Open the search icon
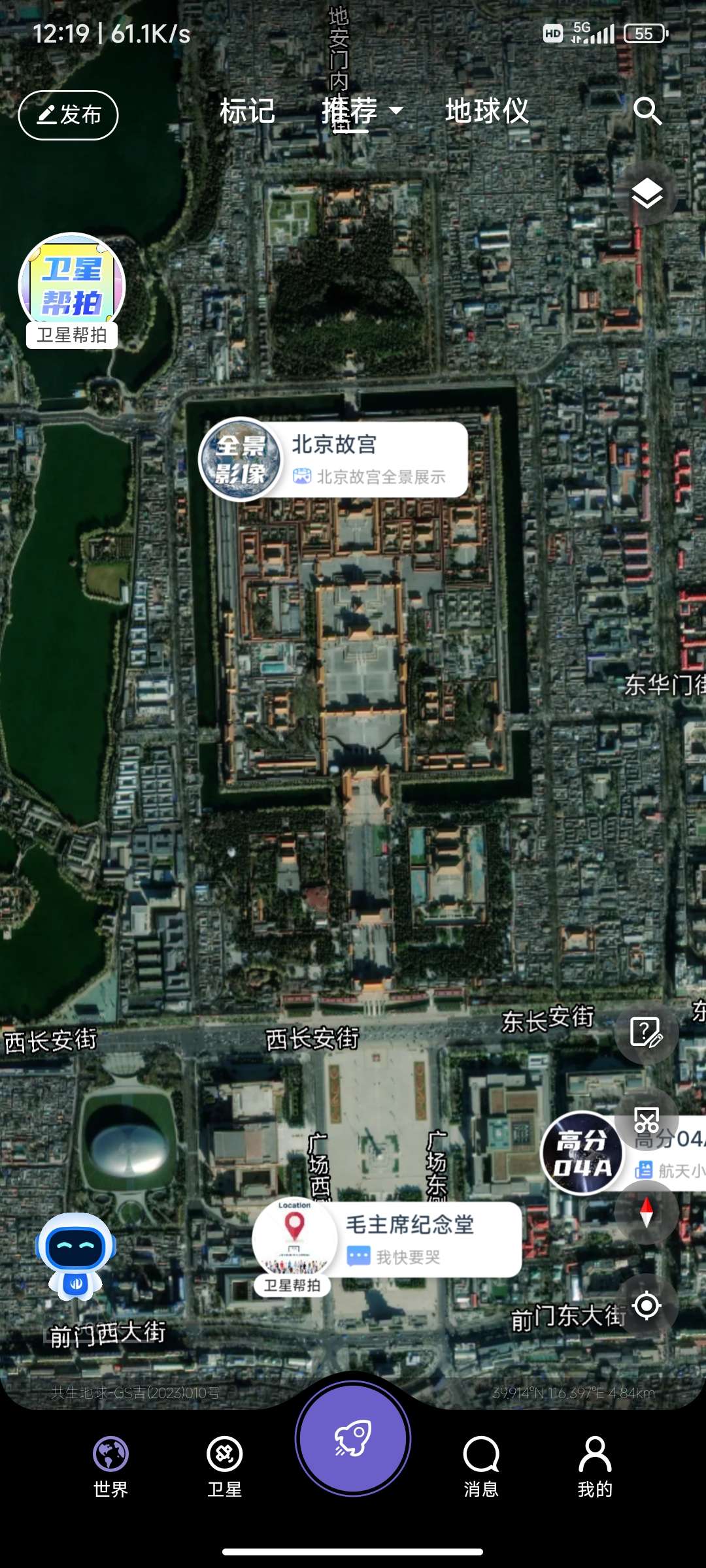Image resolution: width=706 pixels, height=1568 pixels. (x=647, y=111)
